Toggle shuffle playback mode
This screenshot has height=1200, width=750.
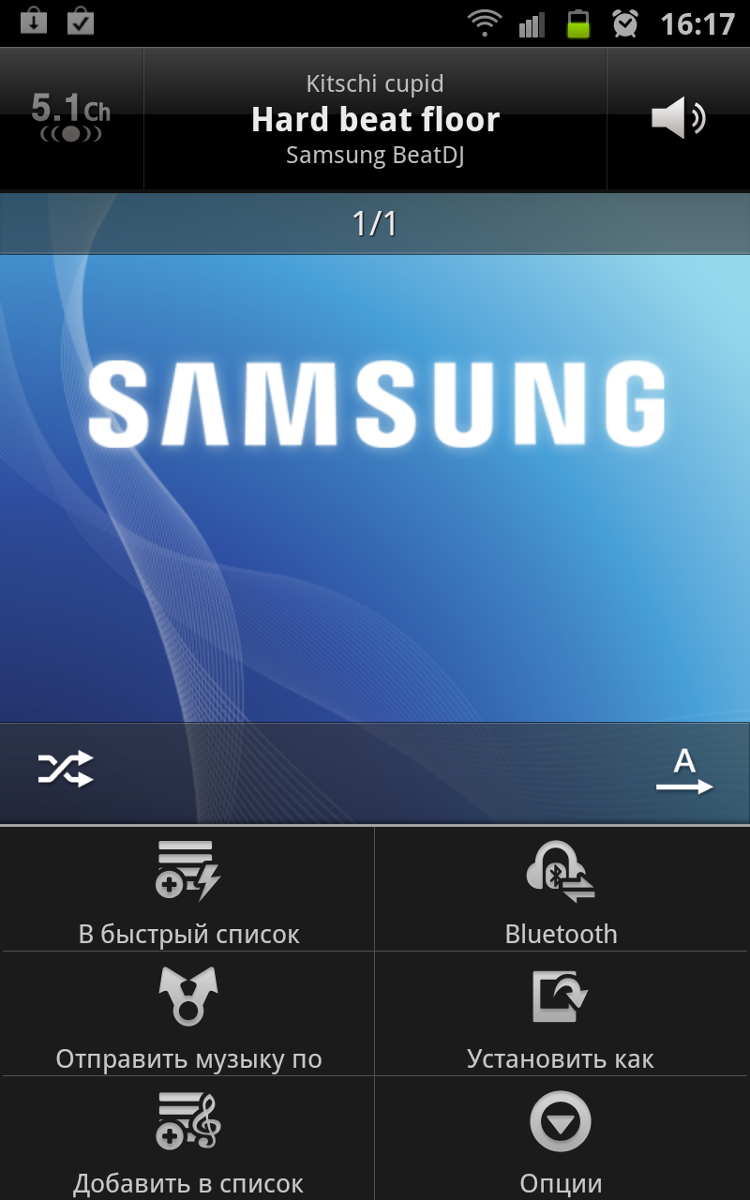pos(66,769)
